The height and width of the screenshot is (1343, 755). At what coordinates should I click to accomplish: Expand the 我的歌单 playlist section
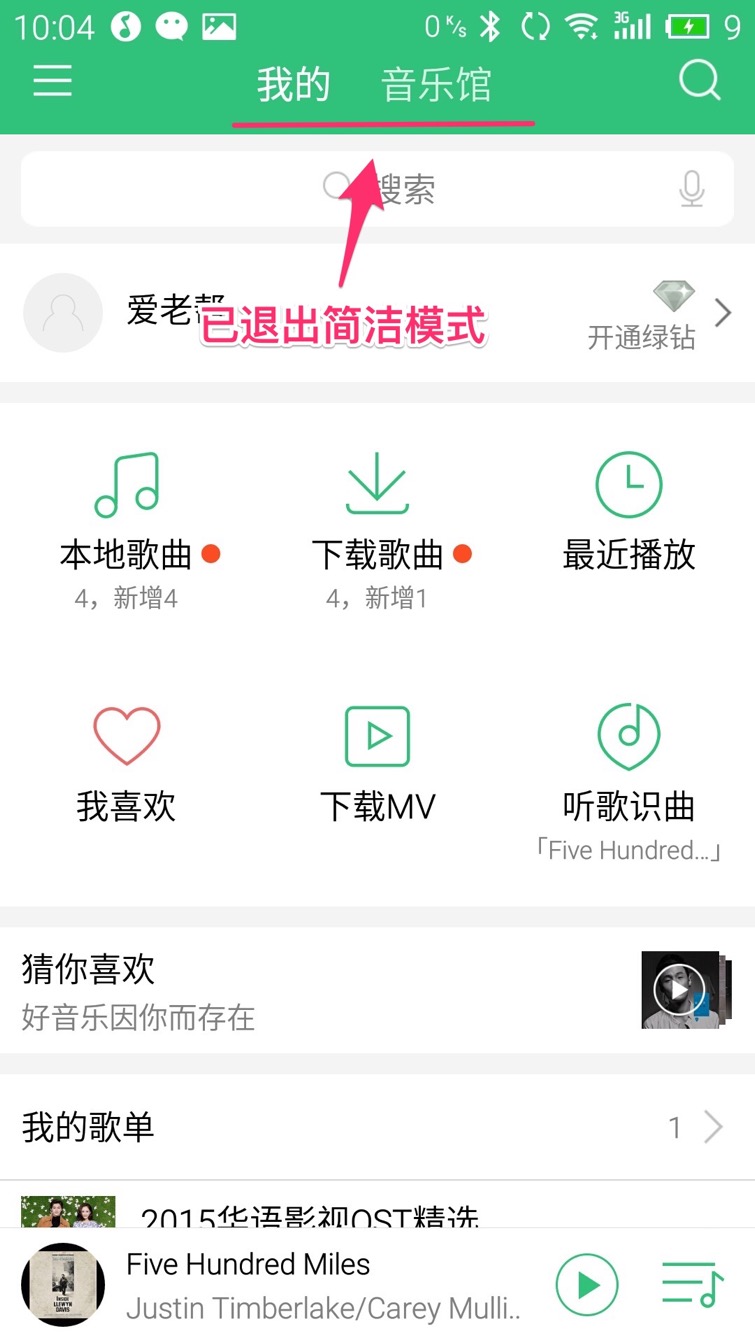click(x=712, y=1128)
